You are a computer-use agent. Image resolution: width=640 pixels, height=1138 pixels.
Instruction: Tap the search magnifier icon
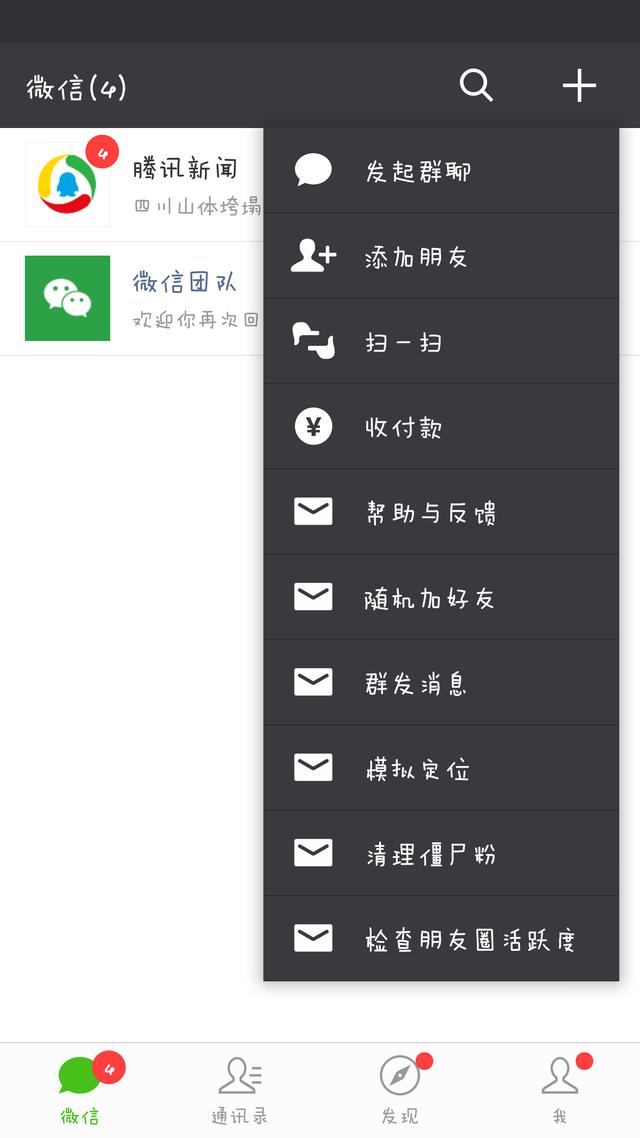coord(476,86)
